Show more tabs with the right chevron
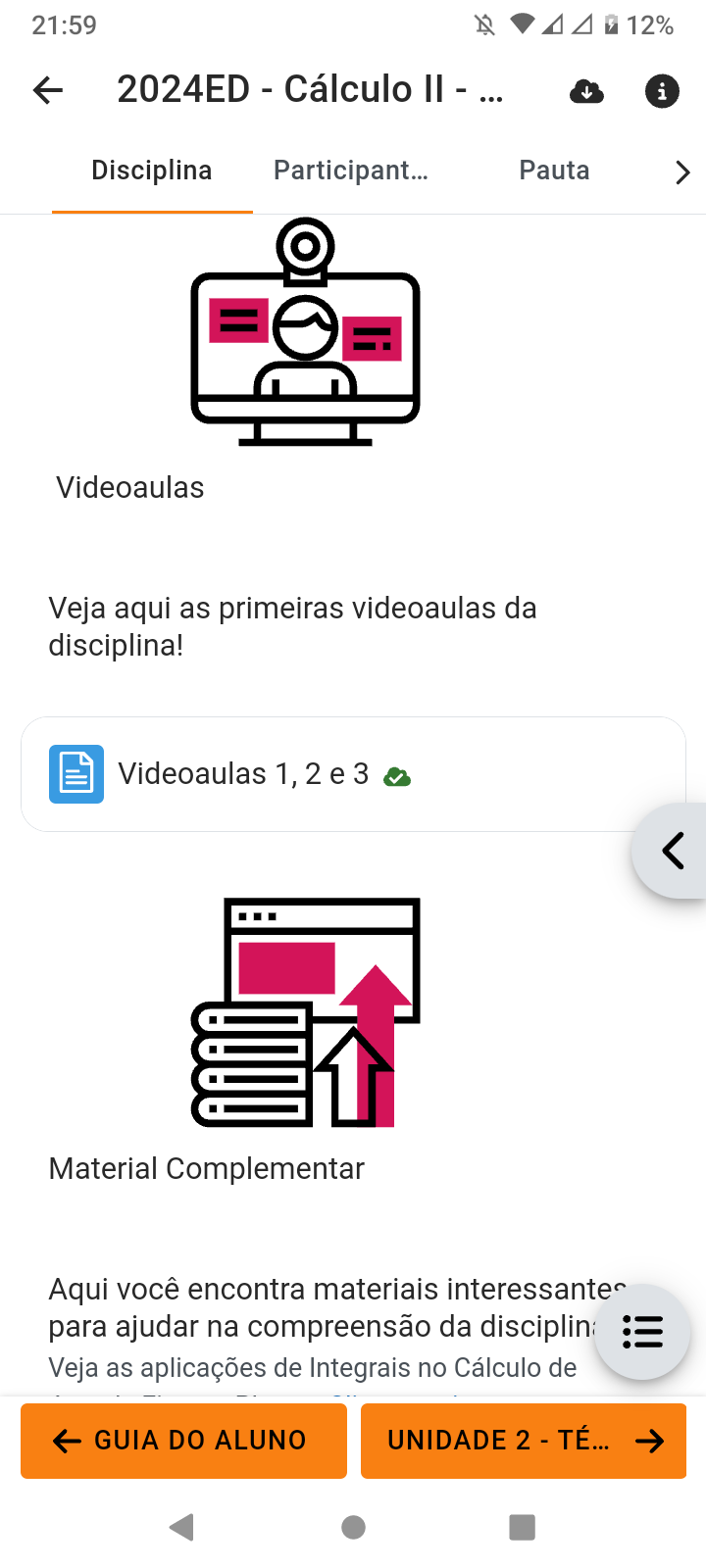 (x=682, y=172)
